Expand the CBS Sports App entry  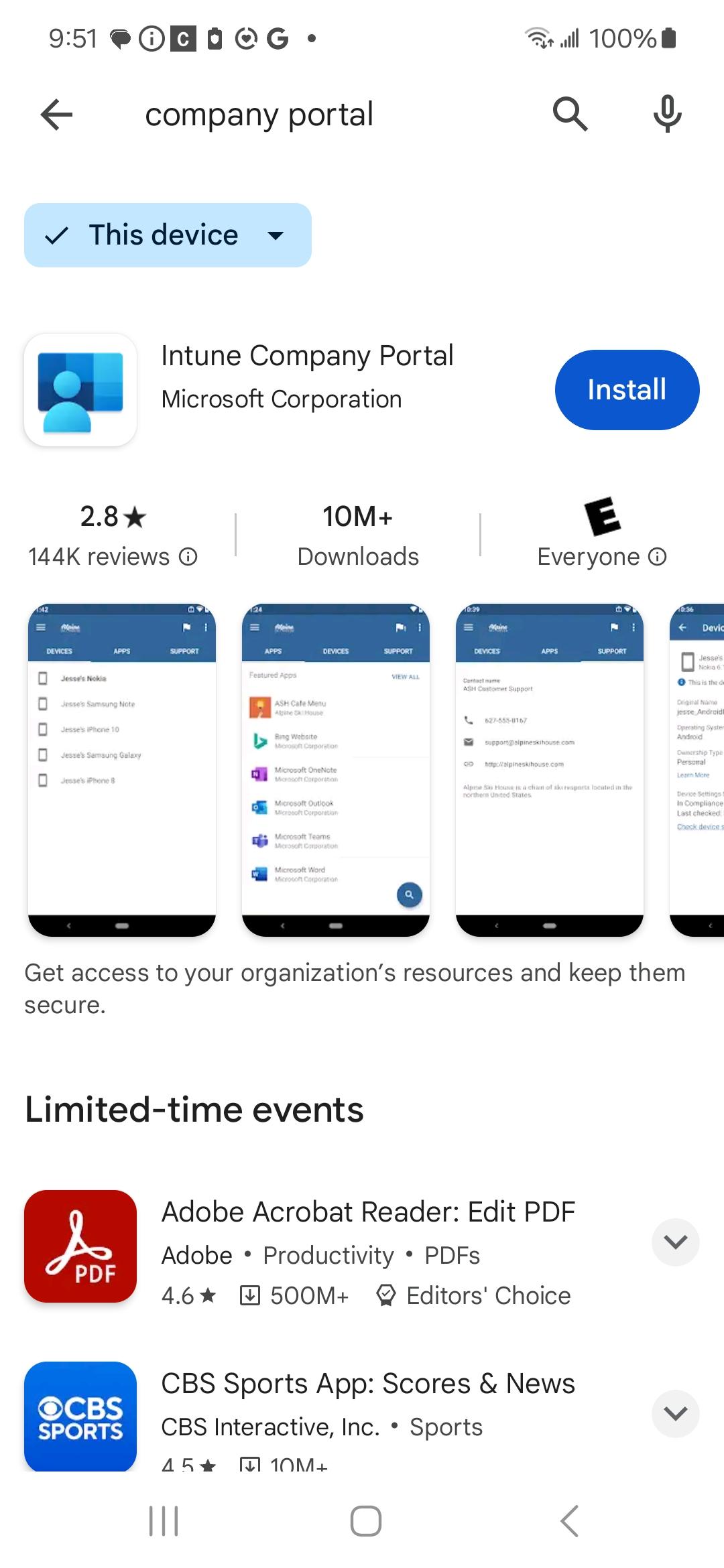[675, 1413]
